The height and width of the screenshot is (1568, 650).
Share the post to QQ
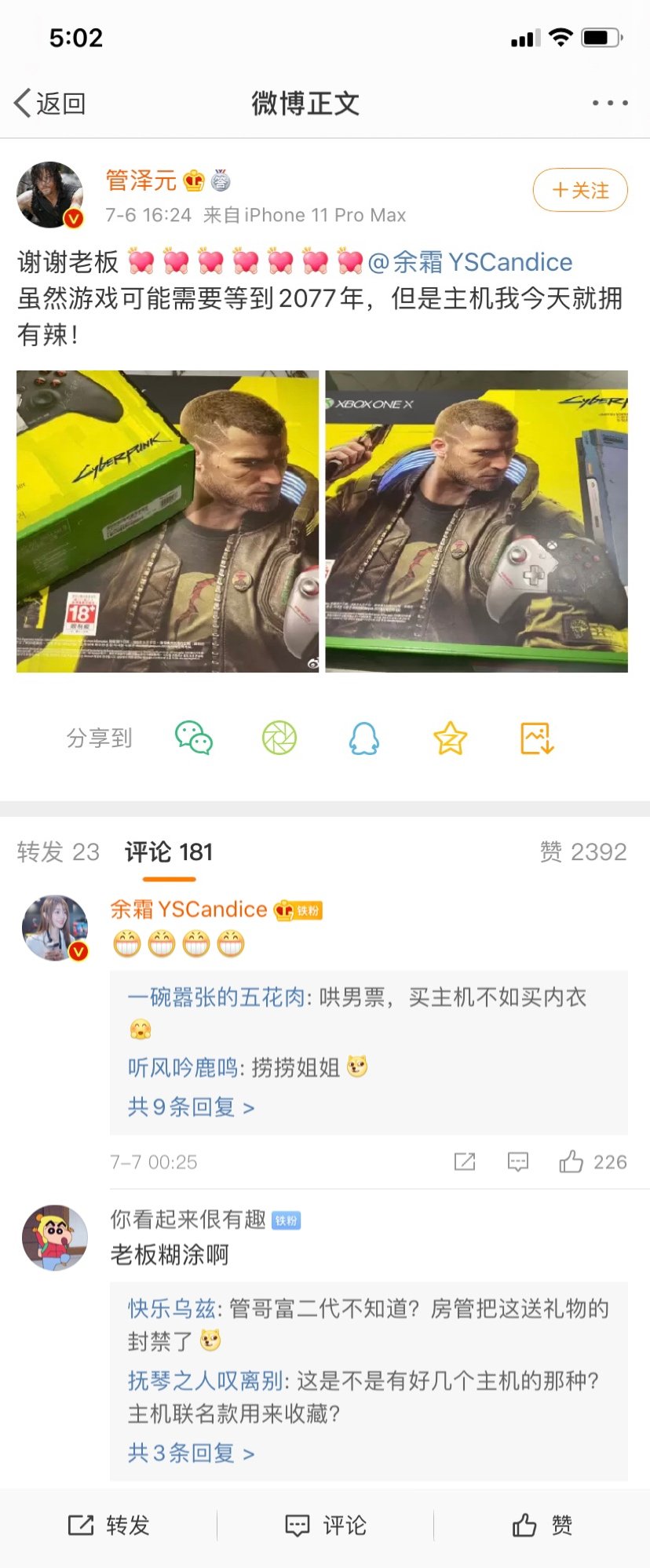364,738
